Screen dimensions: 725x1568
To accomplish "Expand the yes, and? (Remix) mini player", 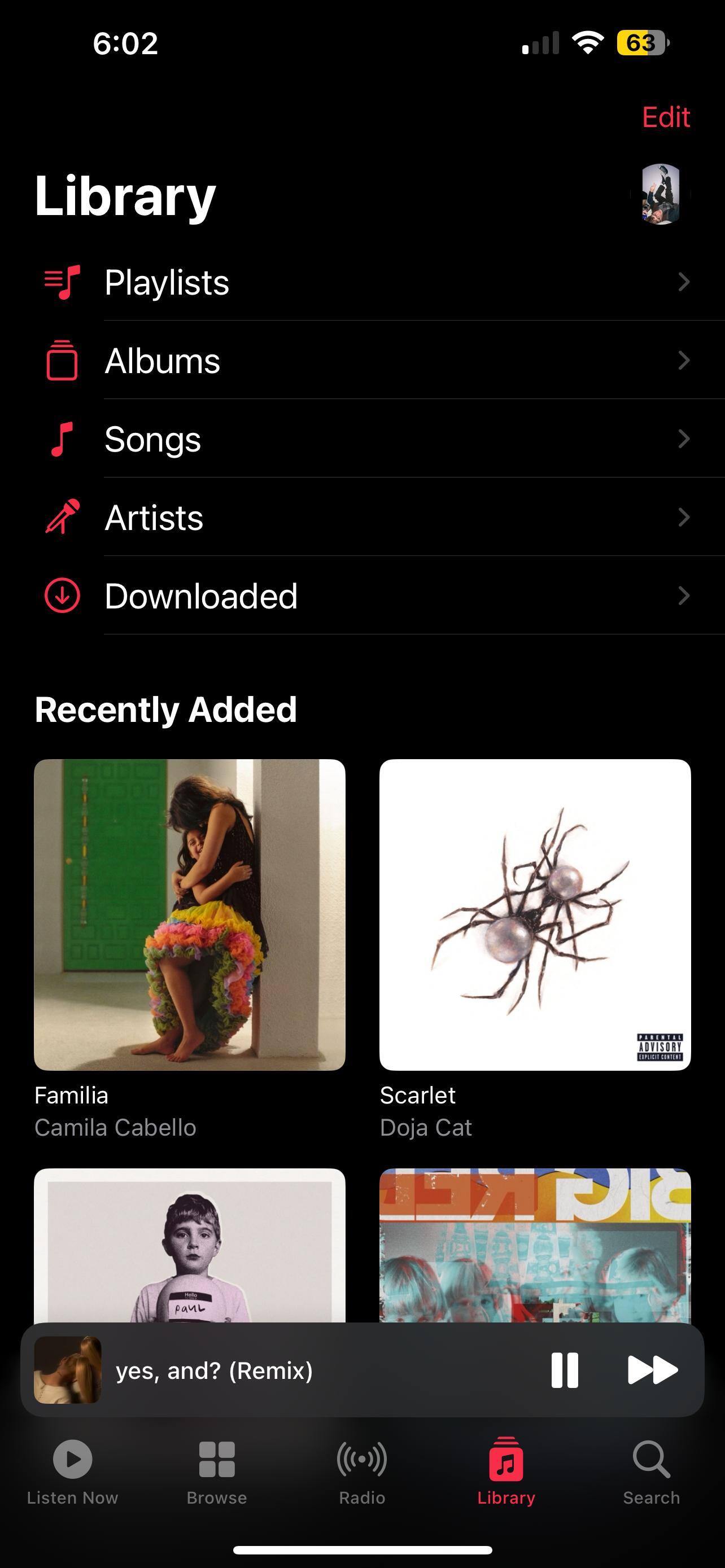I will point(274,1370).
